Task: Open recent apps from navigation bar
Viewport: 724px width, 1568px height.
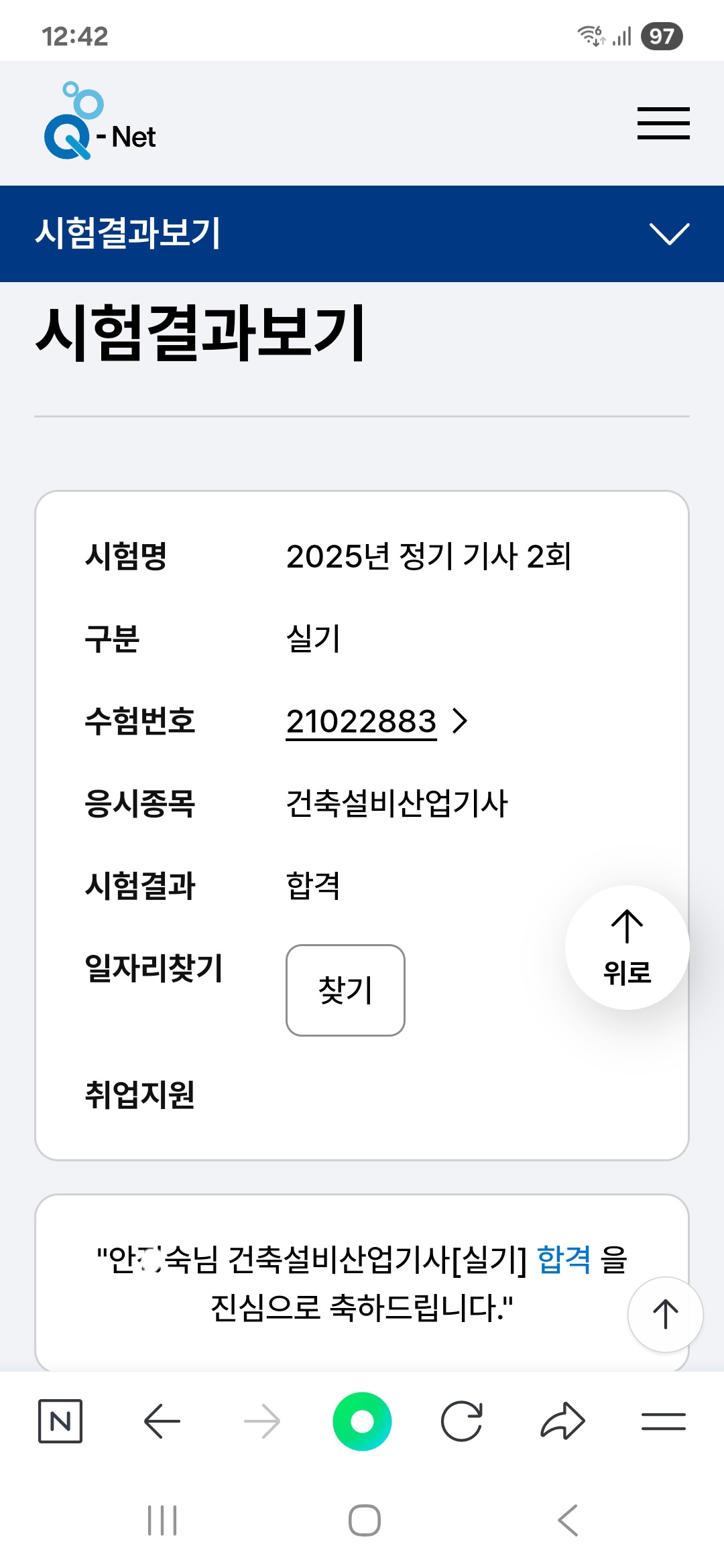Action: (x=162, y=1520)
